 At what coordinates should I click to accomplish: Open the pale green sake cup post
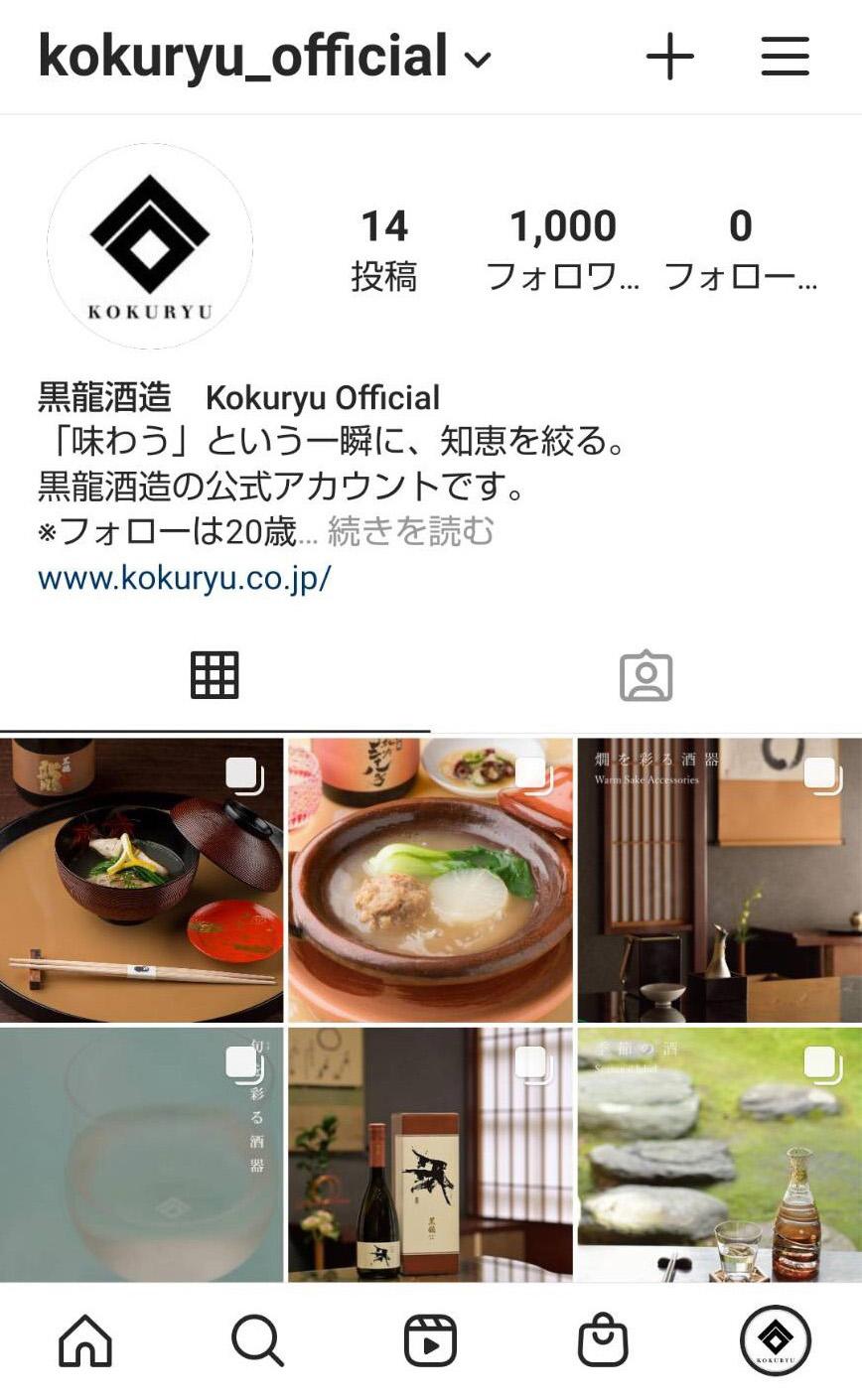141,1155
